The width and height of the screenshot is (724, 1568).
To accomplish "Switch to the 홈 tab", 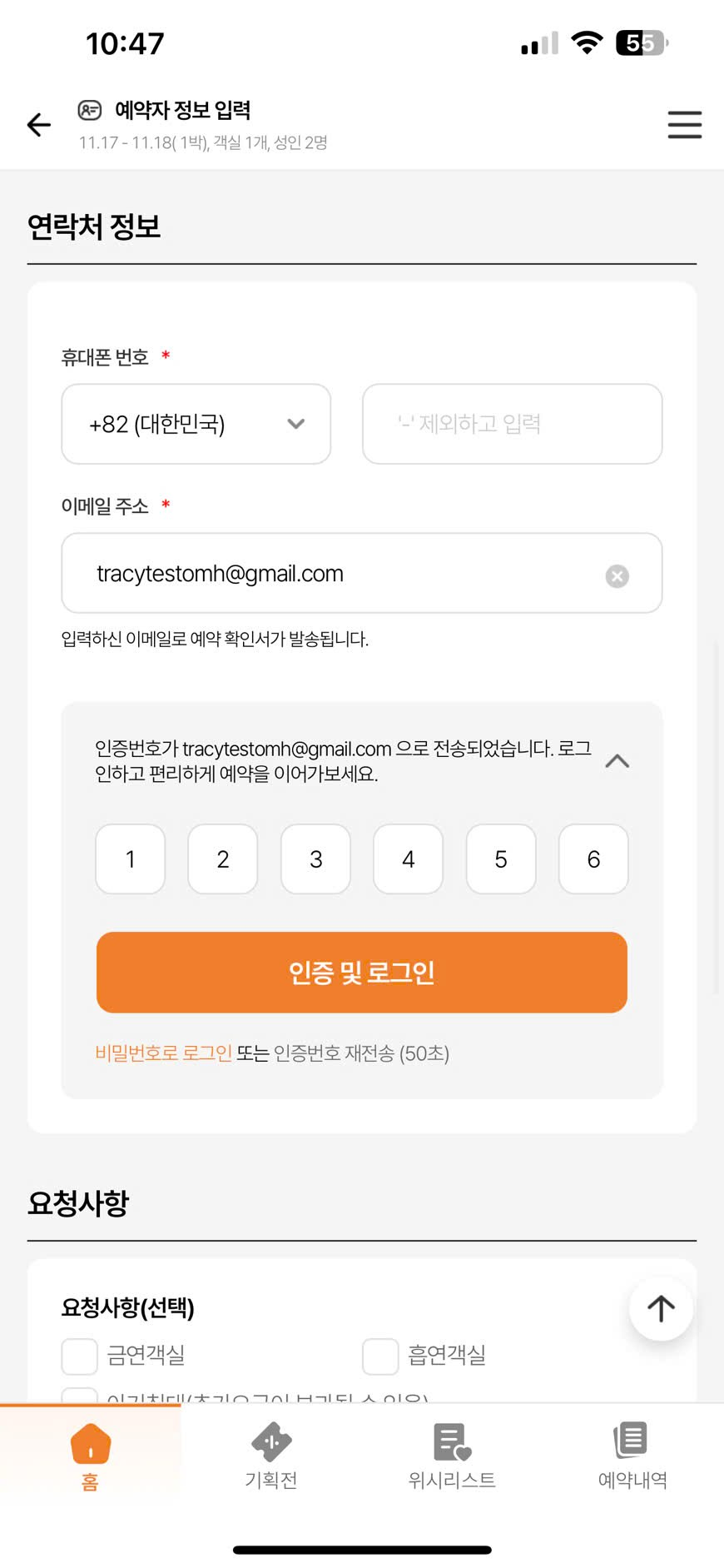I will pyautogui.click(x=90, y=1456).
